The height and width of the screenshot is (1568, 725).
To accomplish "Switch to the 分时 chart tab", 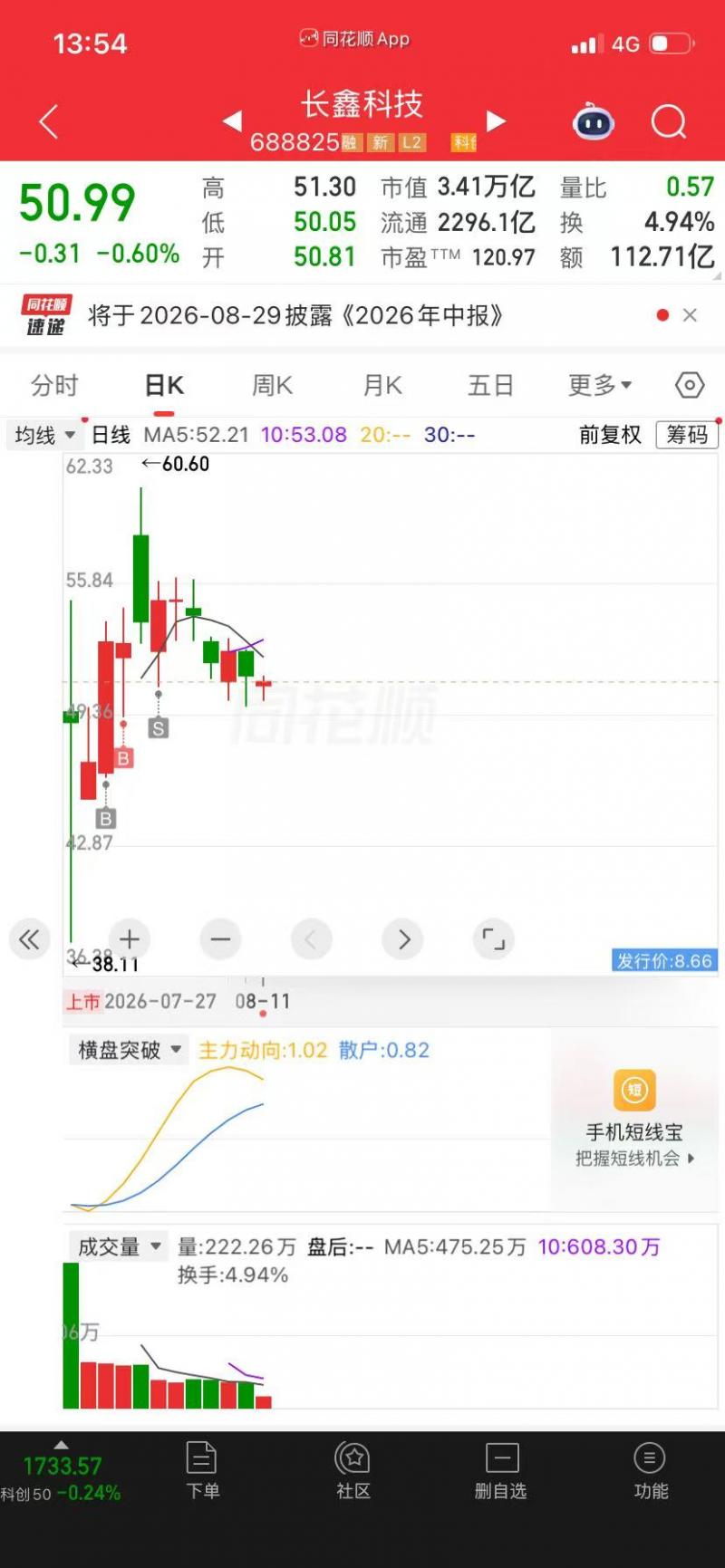I will tap(54, 386).
